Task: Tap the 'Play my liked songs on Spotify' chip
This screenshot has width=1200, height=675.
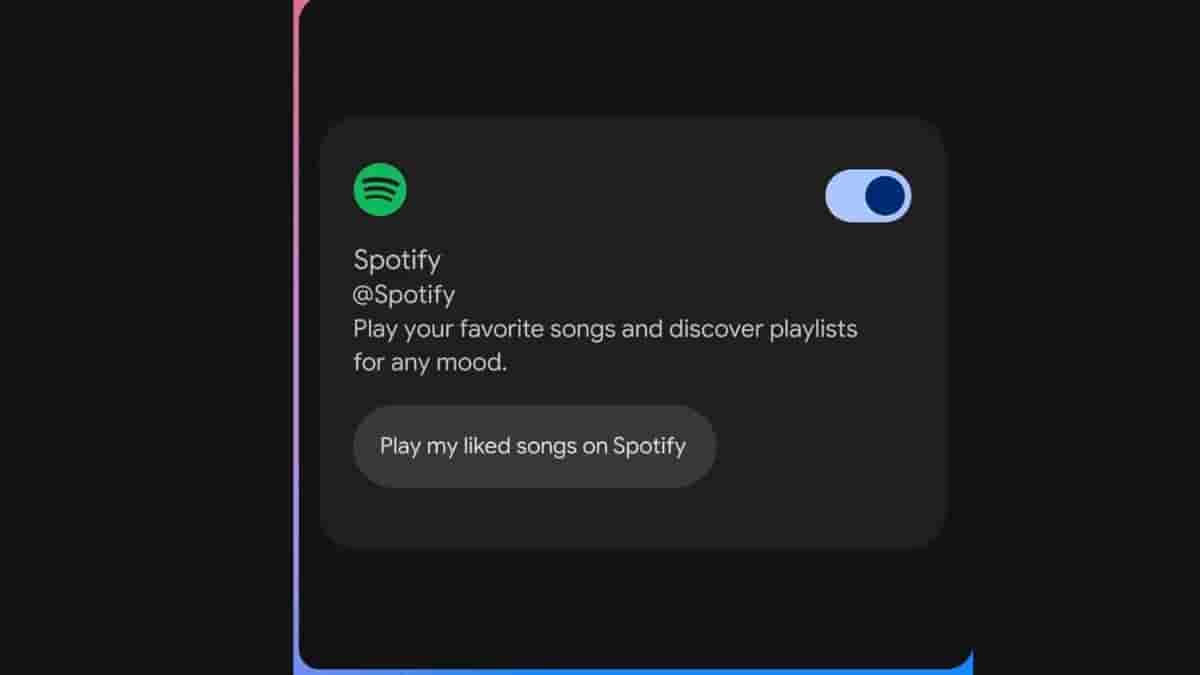Action: [534, 446]
